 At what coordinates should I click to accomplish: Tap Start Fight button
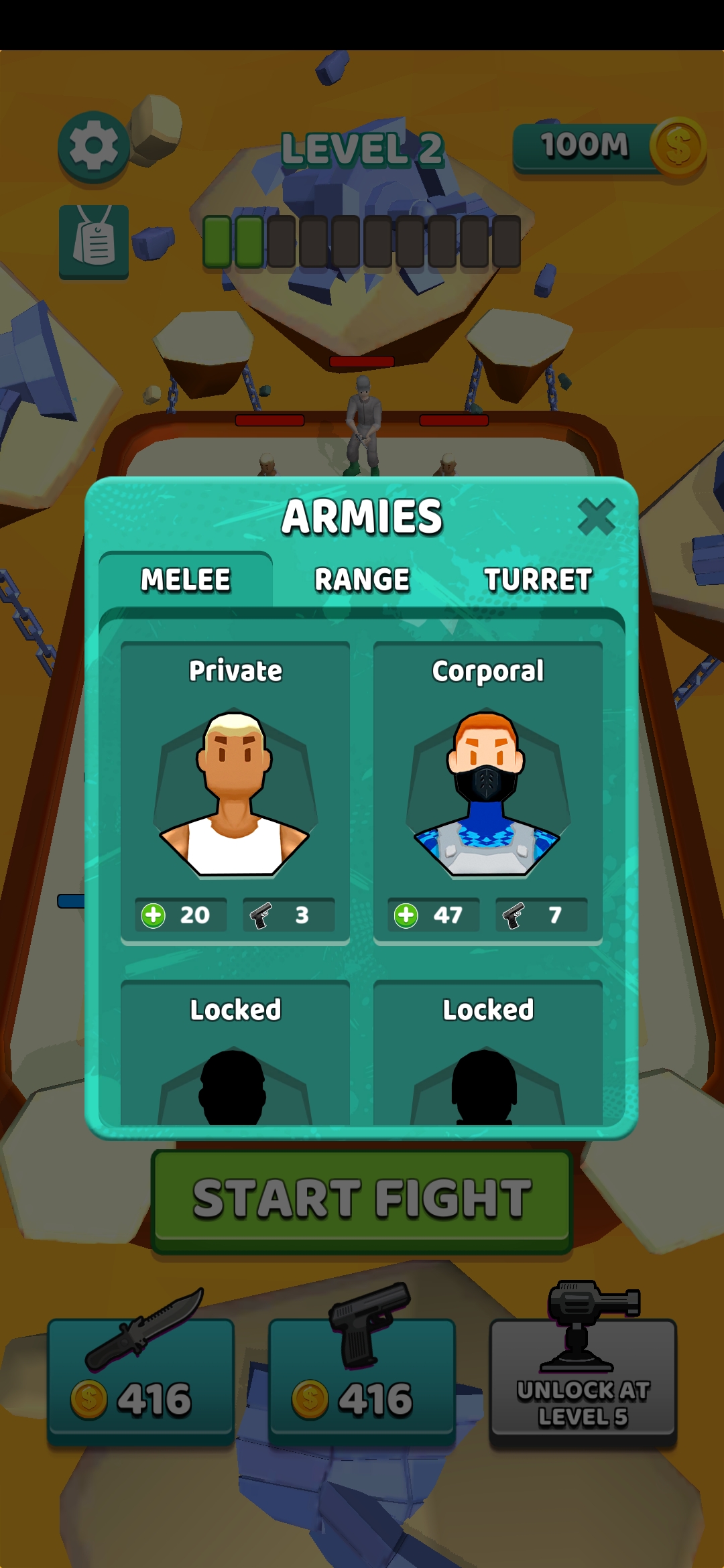click(362, 1200)
